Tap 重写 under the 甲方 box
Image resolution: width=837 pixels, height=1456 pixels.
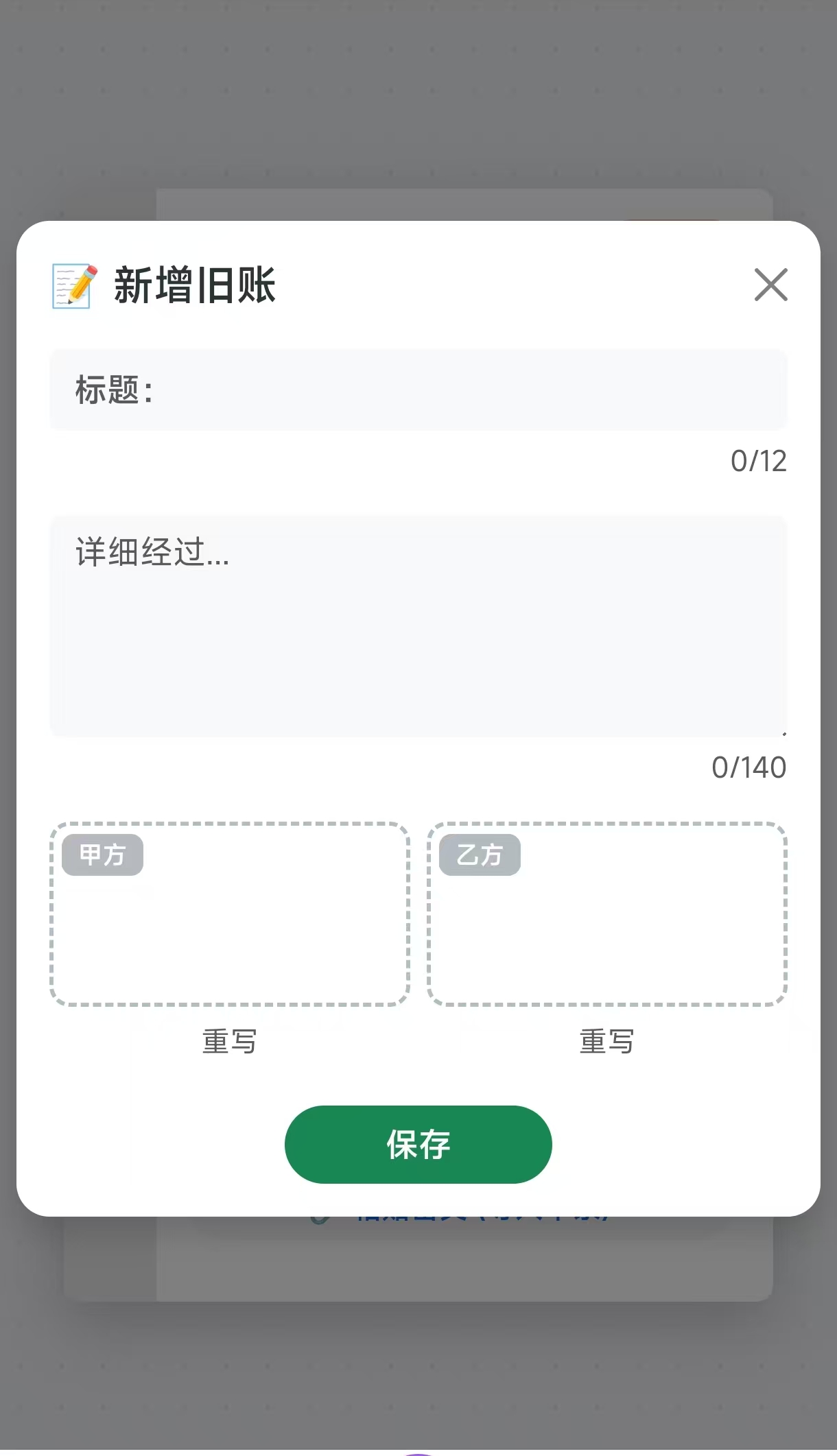point(230,1041)
